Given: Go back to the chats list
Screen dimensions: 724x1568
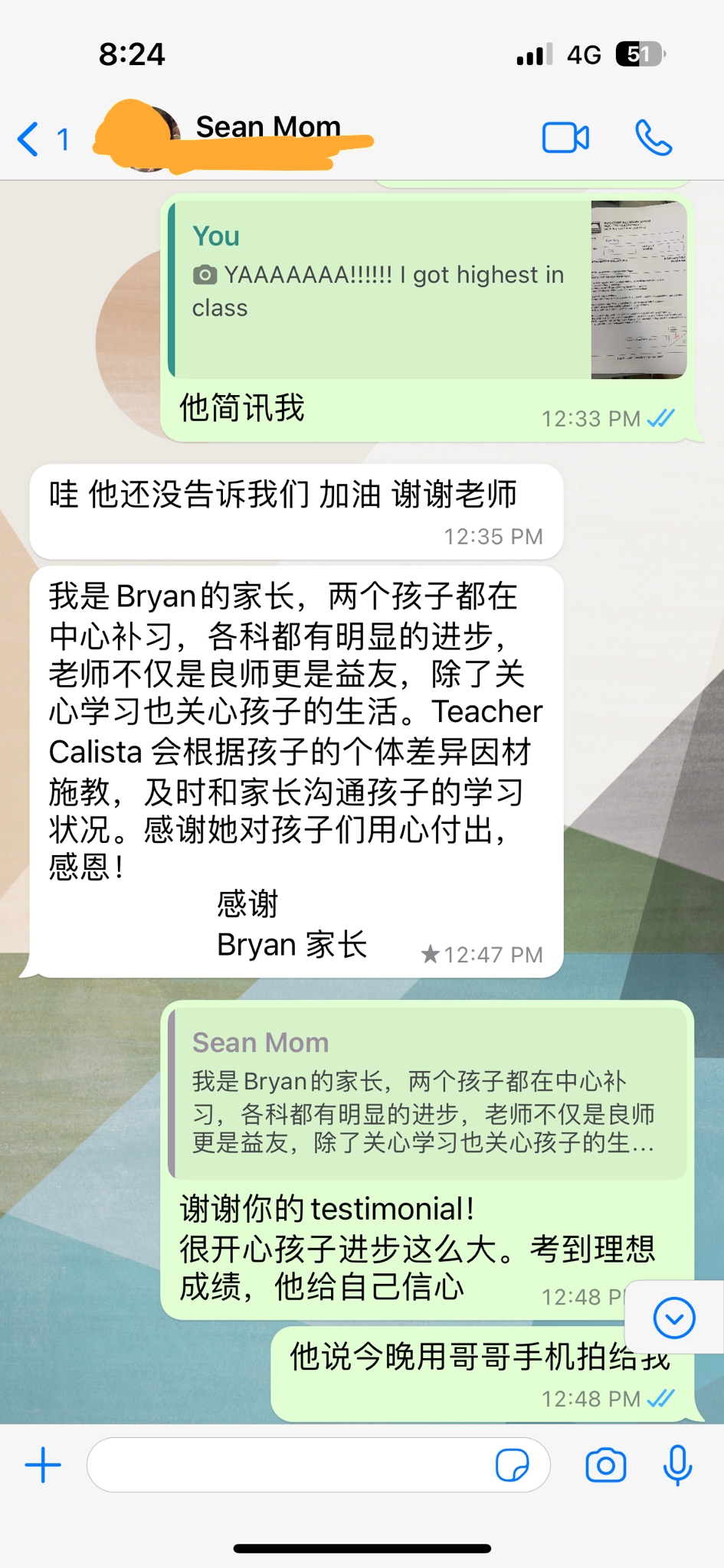Looking at the screenshot, I should (x=31, y=139).
